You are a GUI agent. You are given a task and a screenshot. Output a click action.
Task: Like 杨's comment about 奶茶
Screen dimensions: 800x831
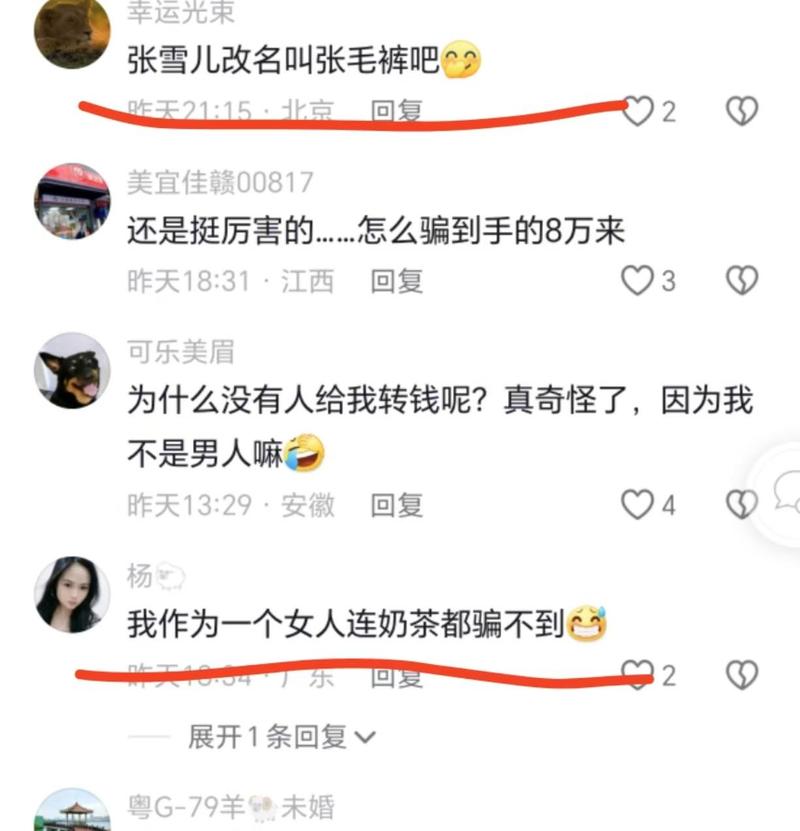(x=638, y=674)
